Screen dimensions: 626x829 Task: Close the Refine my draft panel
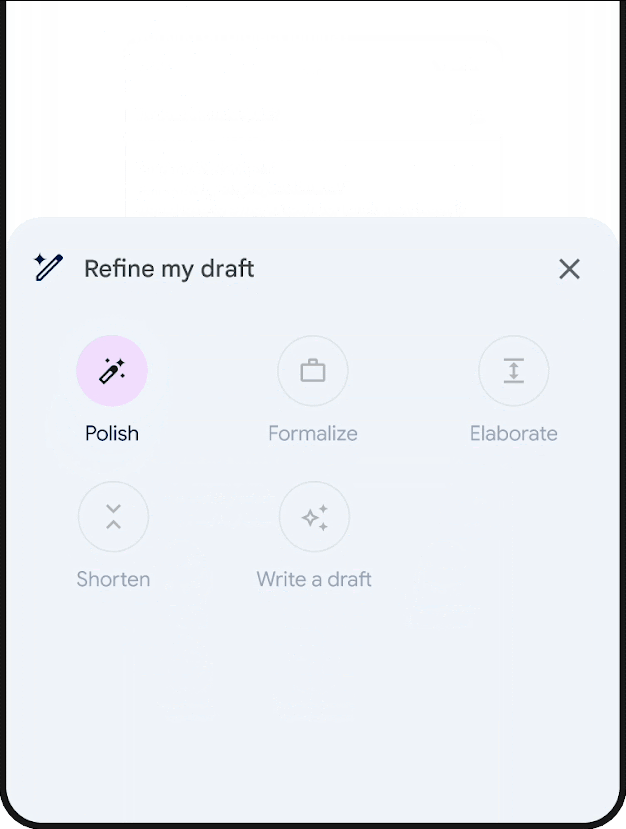[x=569, y=269]
